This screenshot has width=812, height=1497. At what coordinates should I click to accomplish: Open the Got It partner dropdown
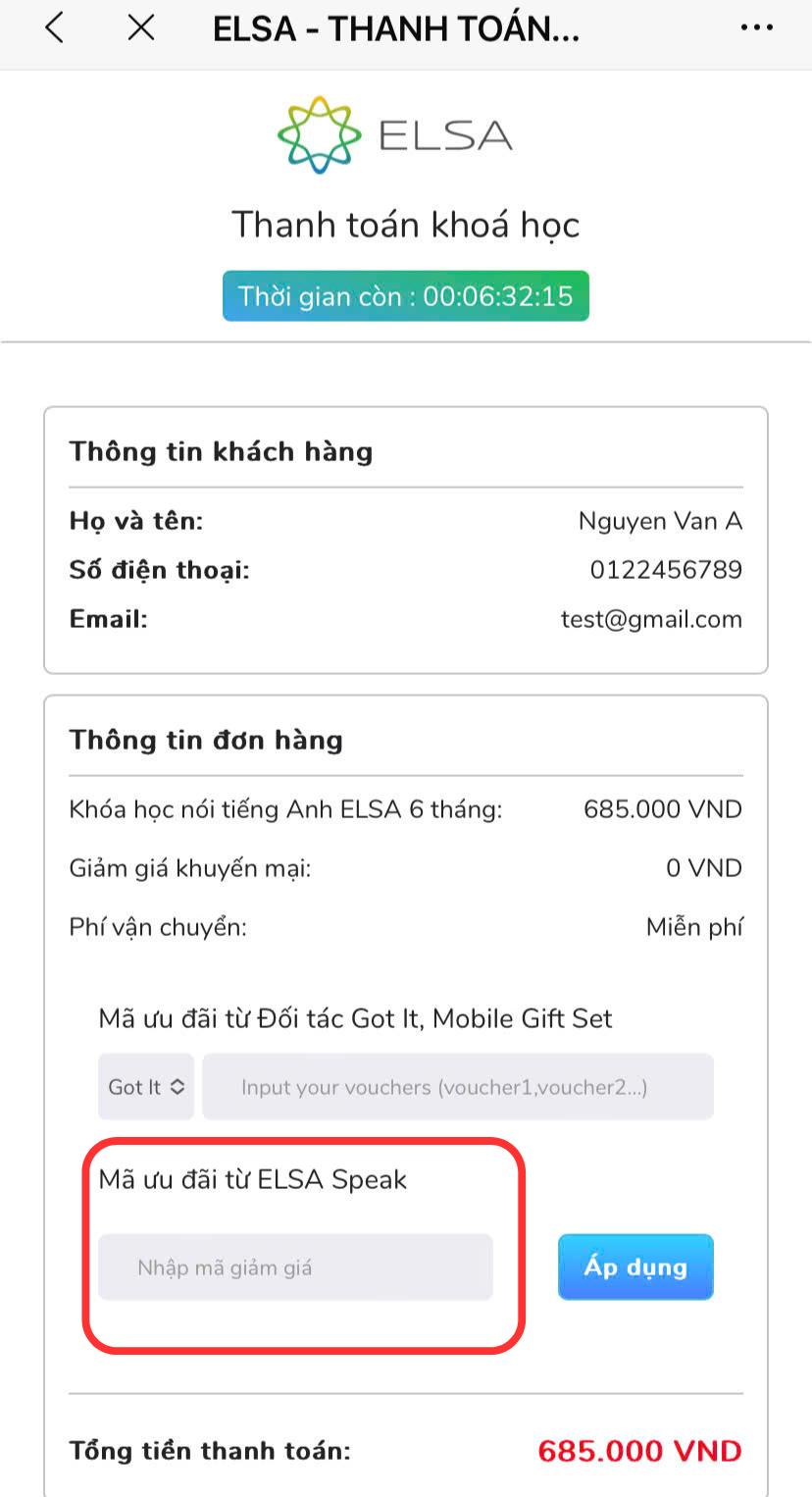pyautogui.click(x=146, y=1087)
